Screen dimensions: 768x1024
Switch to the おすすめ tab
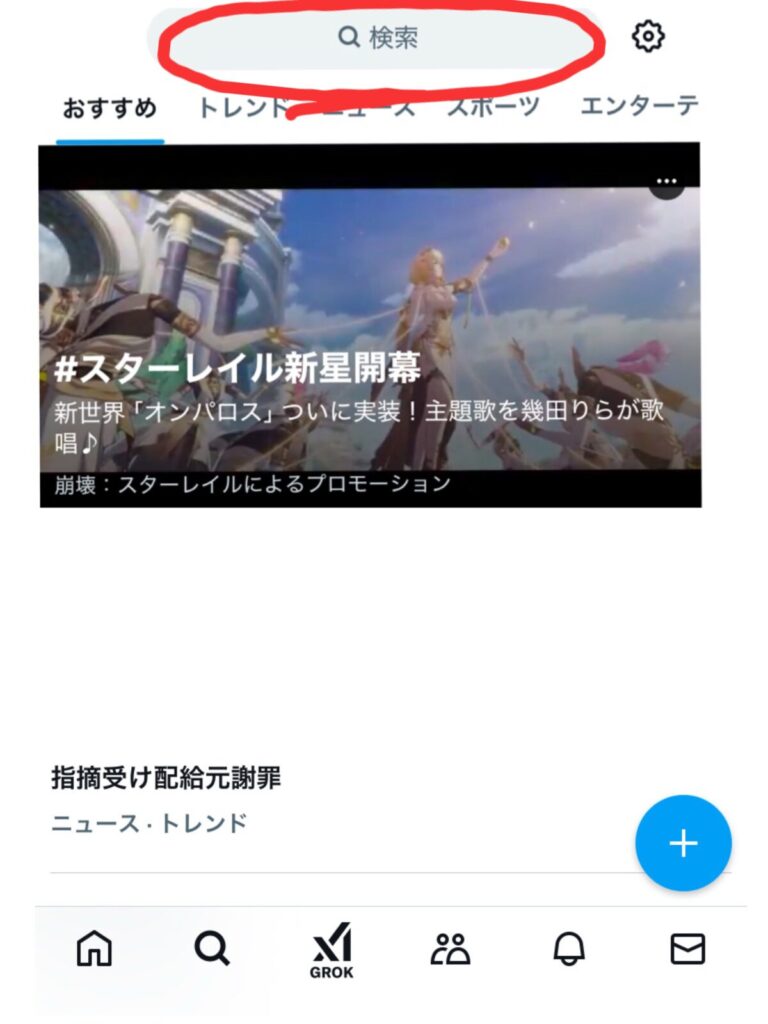click(110, 108)
